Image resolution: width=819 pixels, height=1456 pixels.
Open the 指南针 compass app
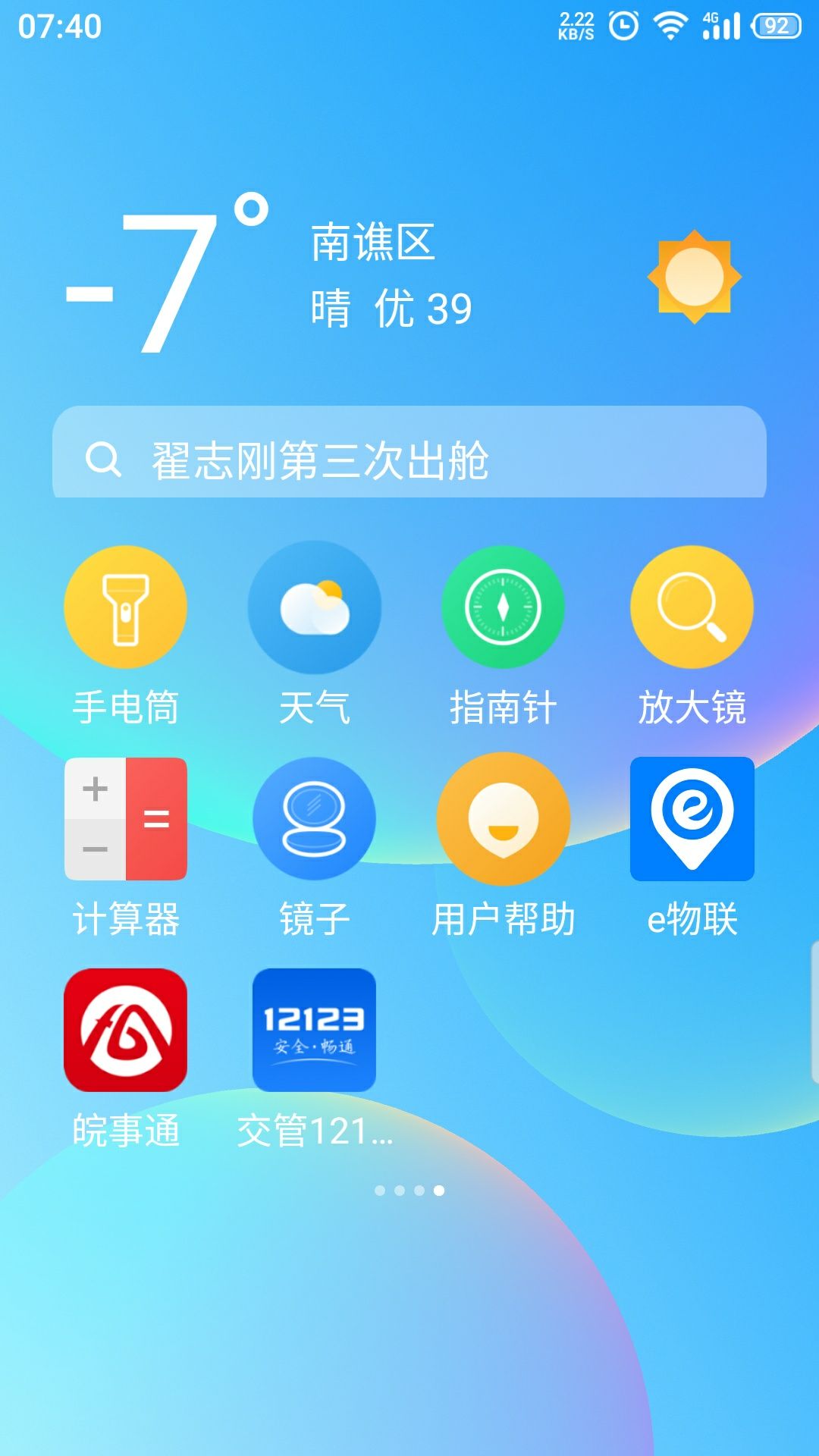[503, 607]
